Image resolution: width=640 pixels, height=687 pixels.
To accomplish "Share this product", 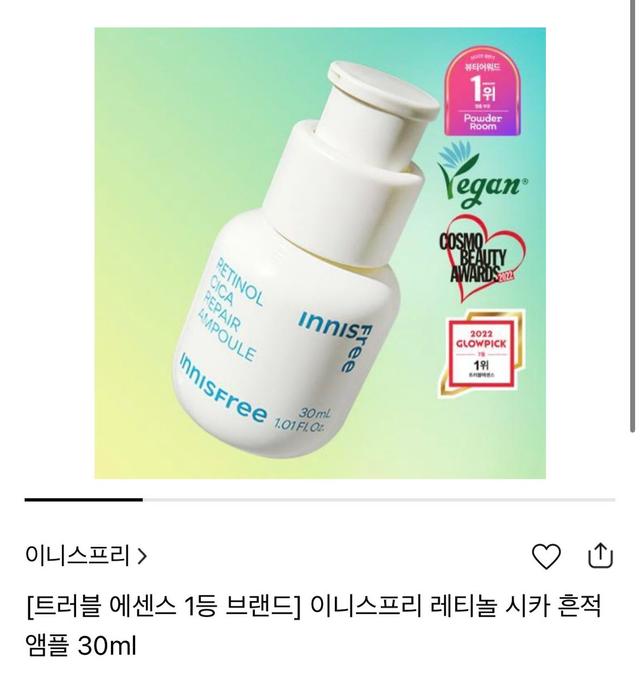I will coord(599,555).
